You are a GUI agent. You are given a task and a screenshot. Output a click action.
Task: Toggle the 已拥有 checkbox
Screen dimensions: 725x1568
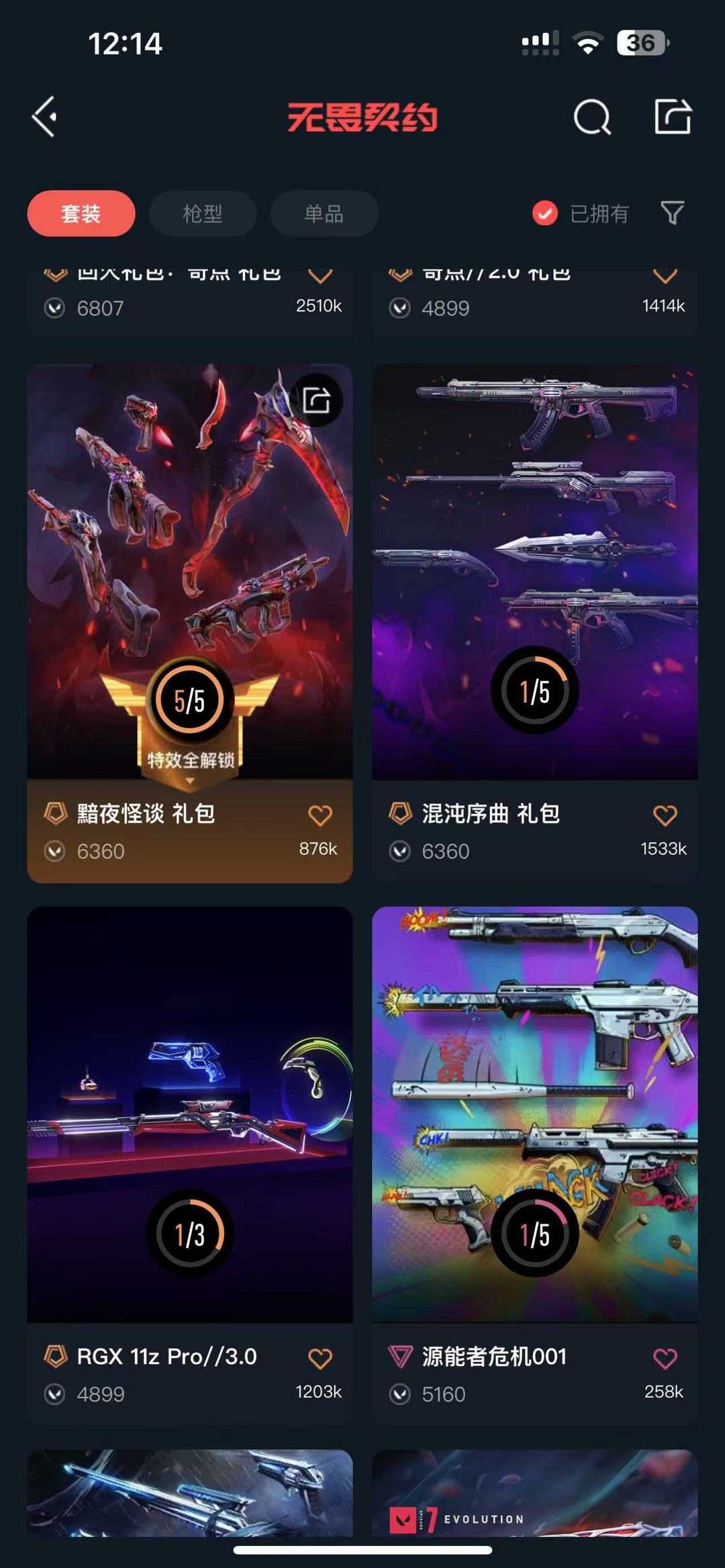[545, 213]
